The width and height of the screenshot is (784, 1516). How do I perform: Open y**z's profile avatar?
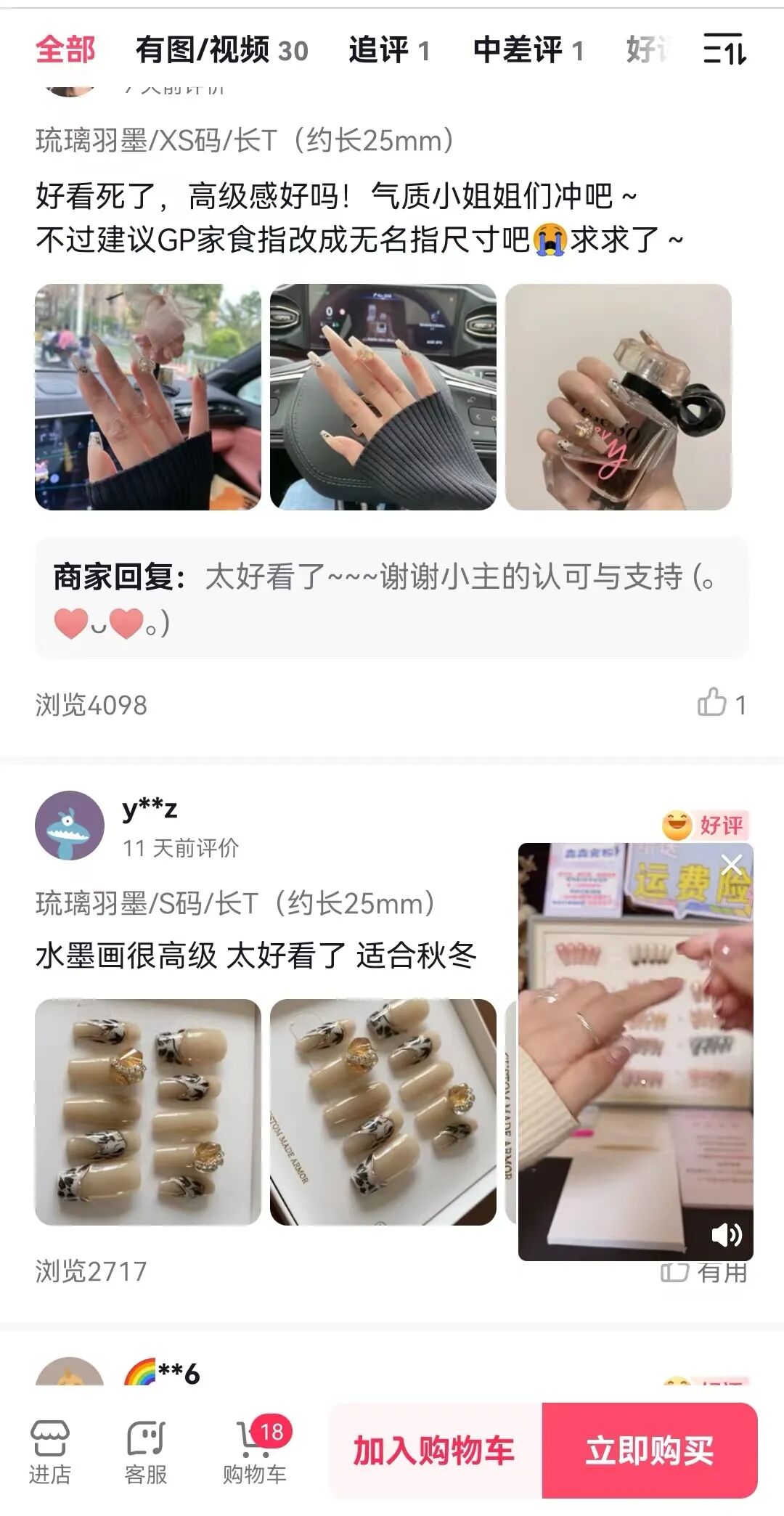tap(70, 826)
